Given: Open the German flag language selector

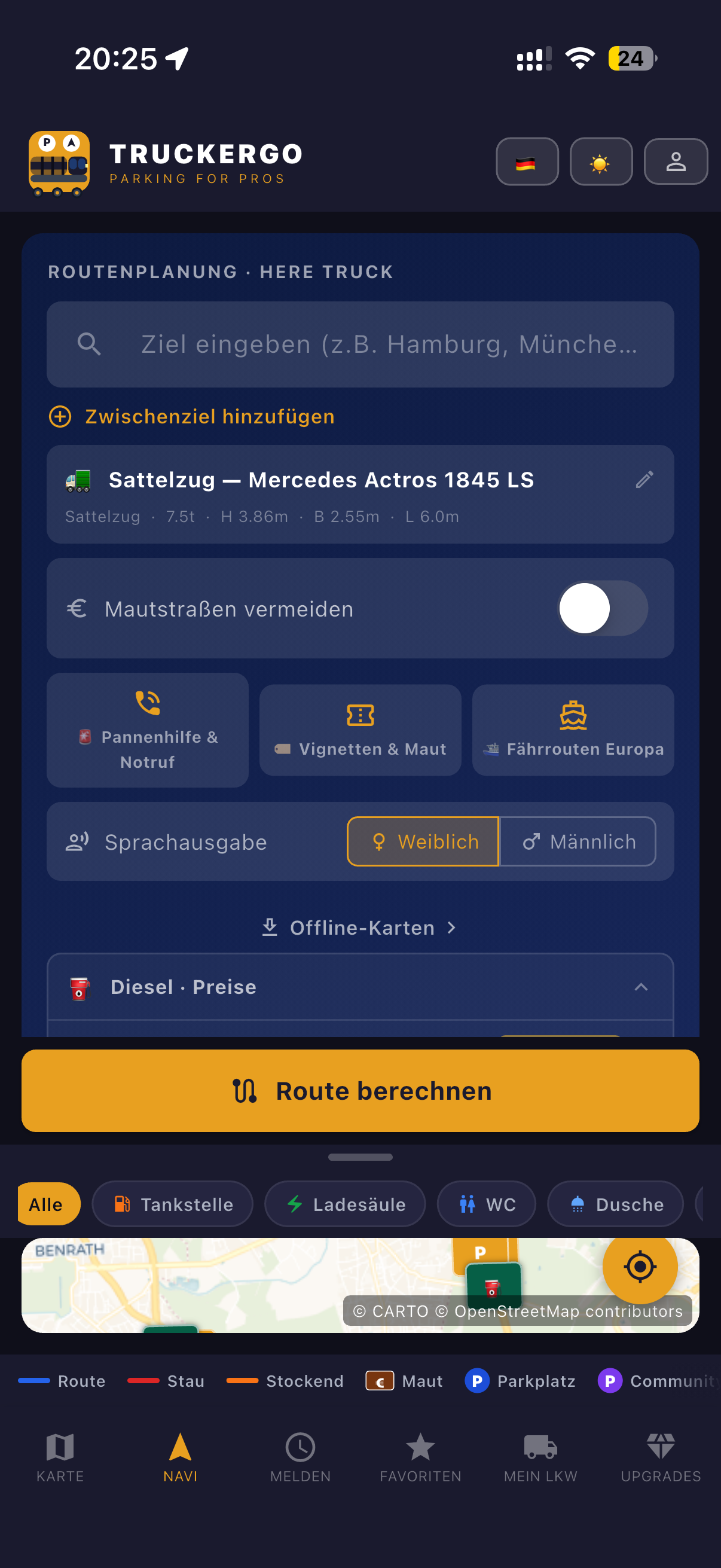Looking at the screenshot, I should (x=527, y=161).
